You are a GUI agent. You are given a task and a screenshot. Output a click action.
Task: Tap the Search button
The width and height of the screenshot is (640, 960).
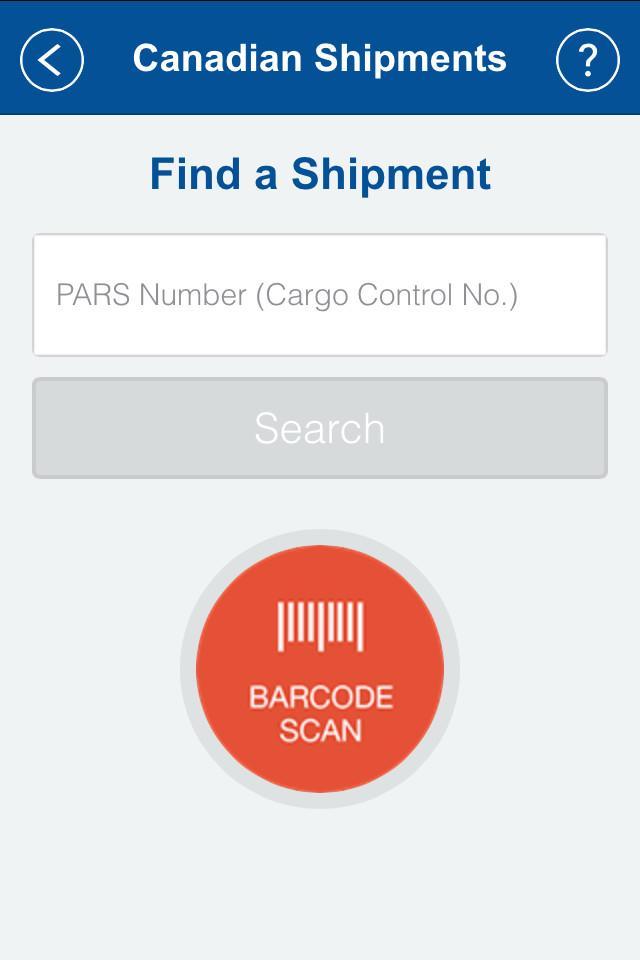tap(320, 428)
